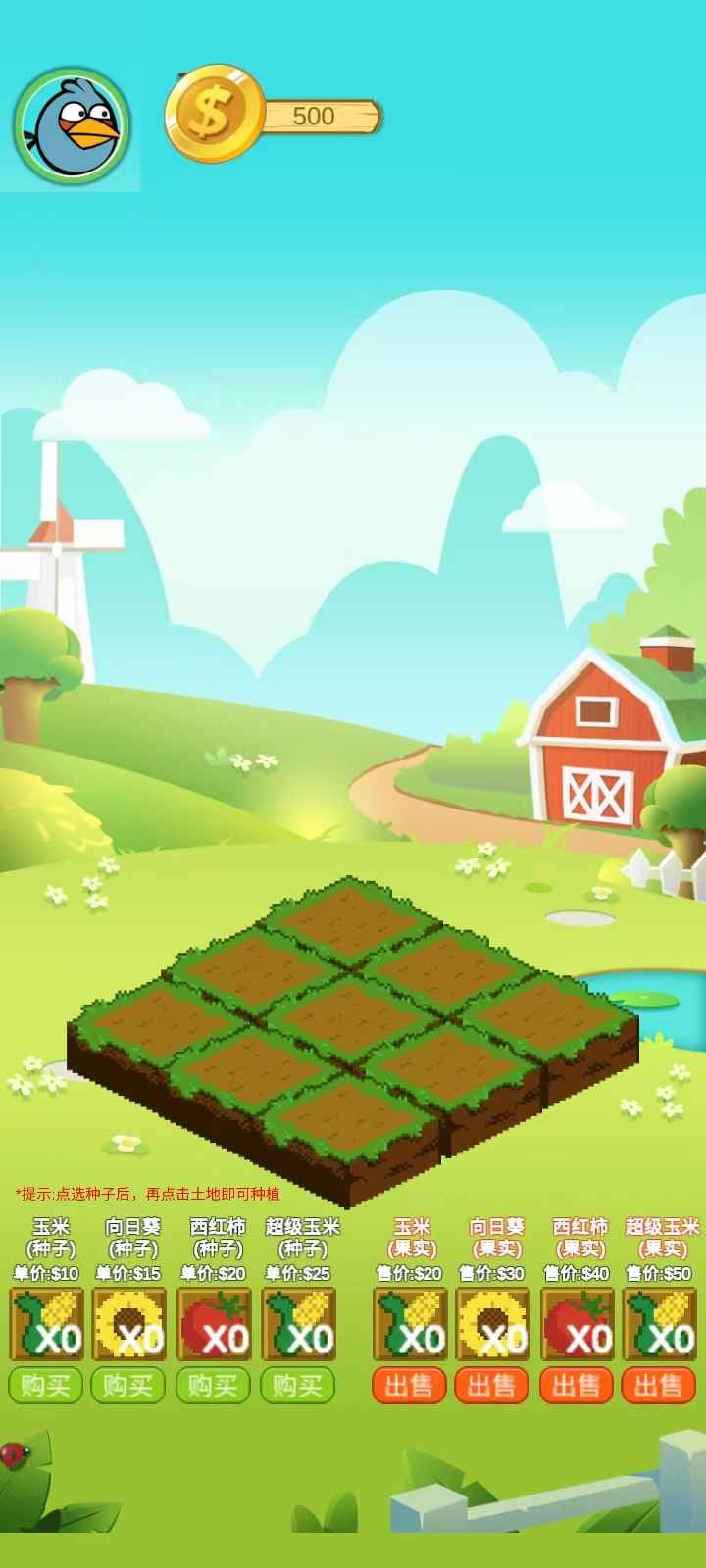Select the super corn seed tile
Screen dimensions: 706x1568
[x=299, y=1324]
